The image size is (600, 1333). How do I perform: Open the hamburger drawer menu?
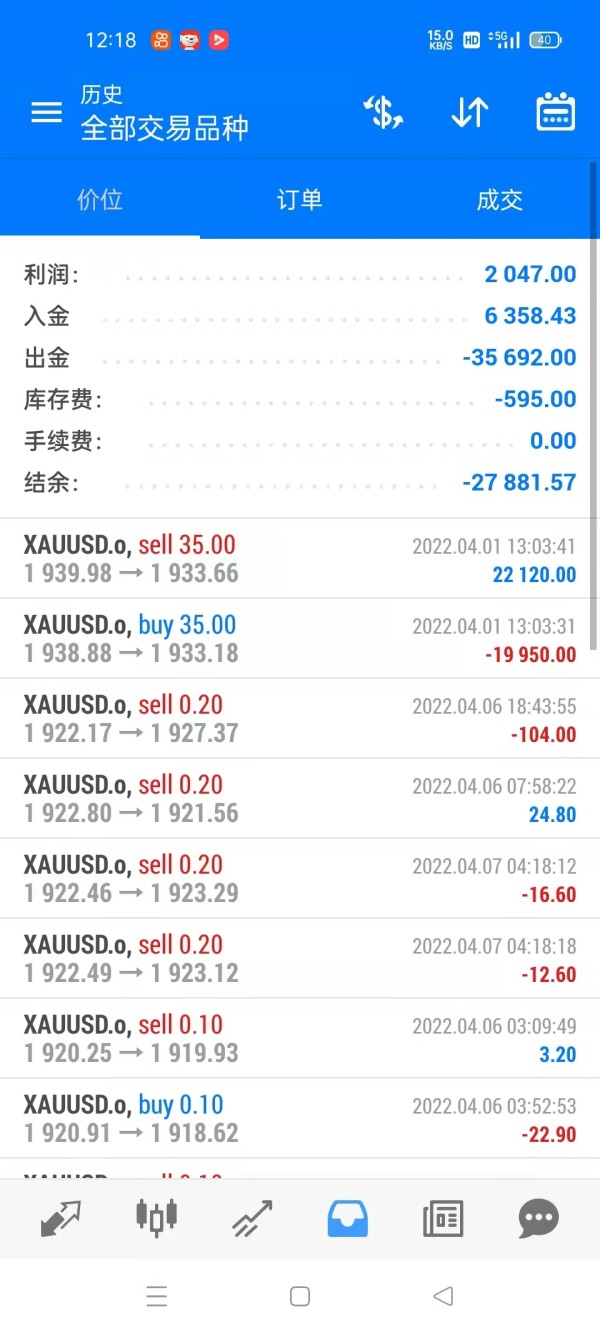click(x=47, y=113)
